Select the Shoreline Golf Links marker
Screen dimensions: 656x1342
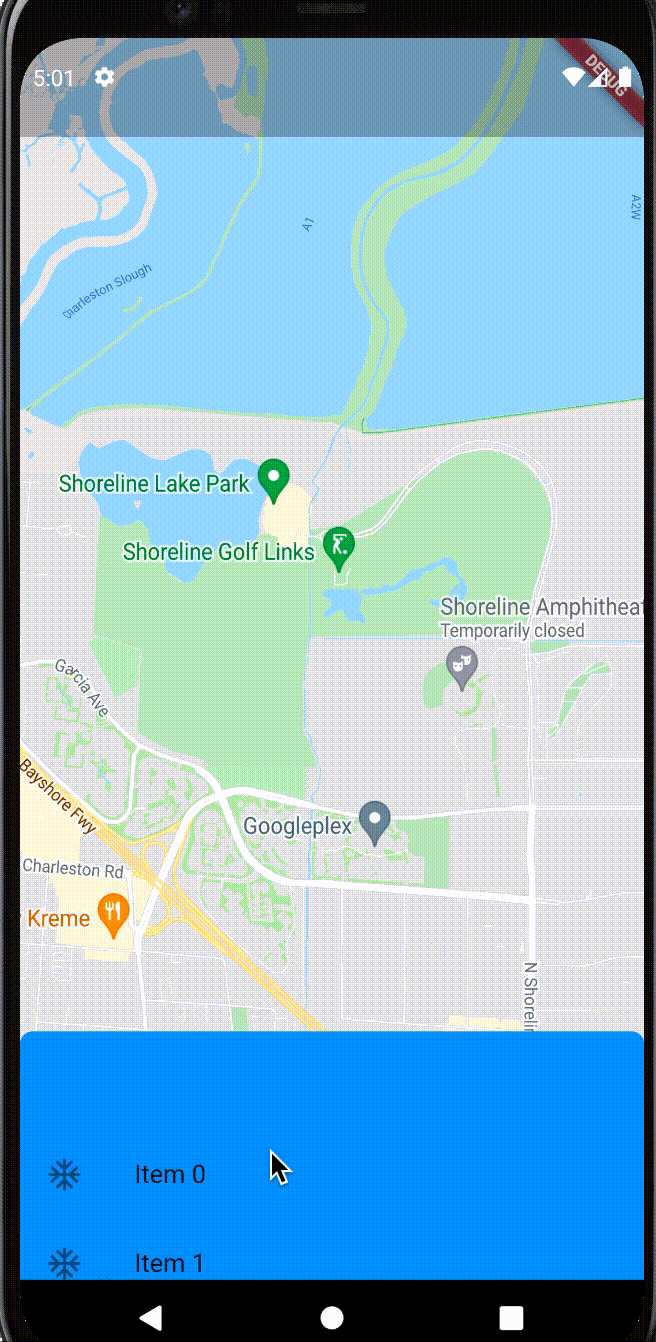(340, 547)
